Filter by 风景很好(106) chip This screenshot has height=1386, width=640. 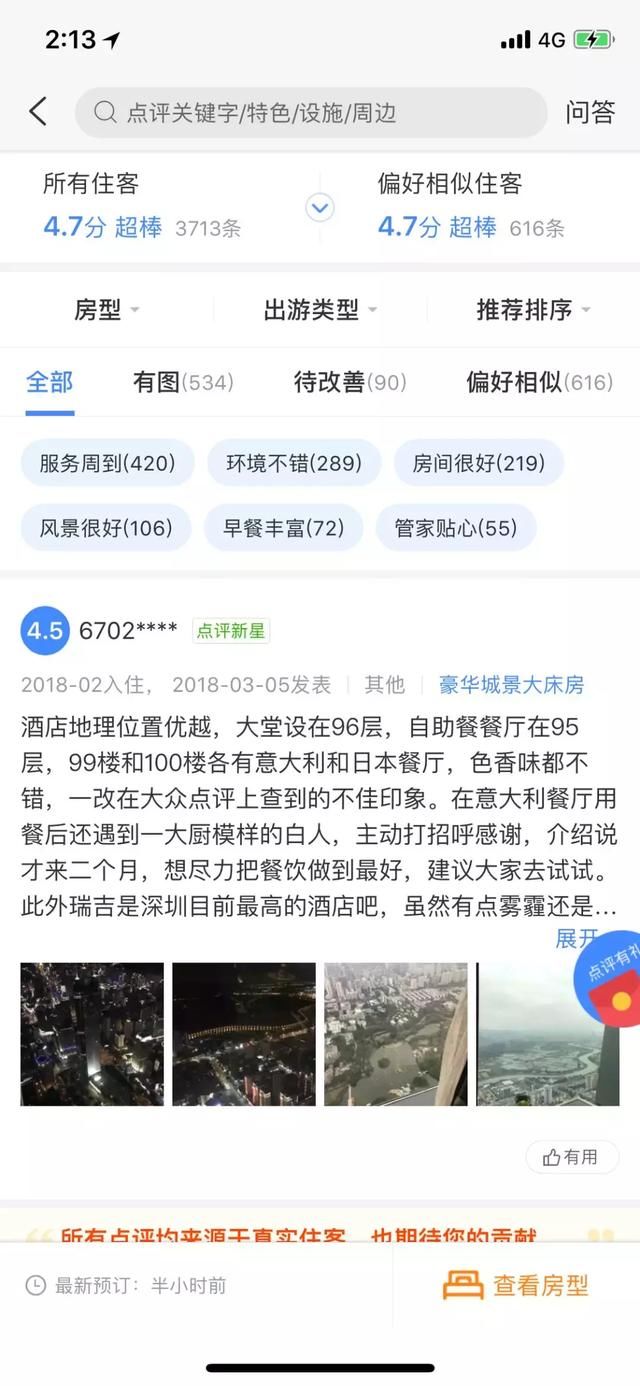click(x=106, y=527)
